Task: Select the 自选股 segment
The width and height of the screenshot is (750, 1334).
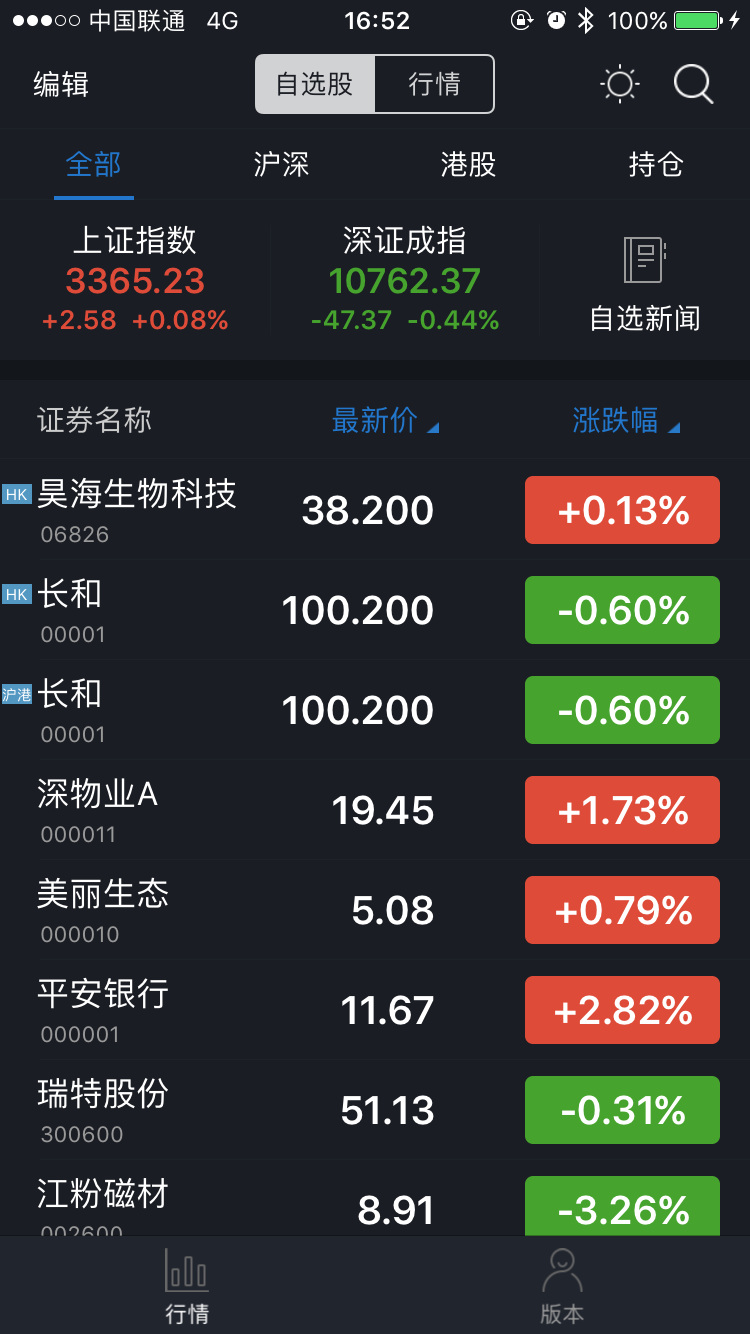Action: point(315,84)
